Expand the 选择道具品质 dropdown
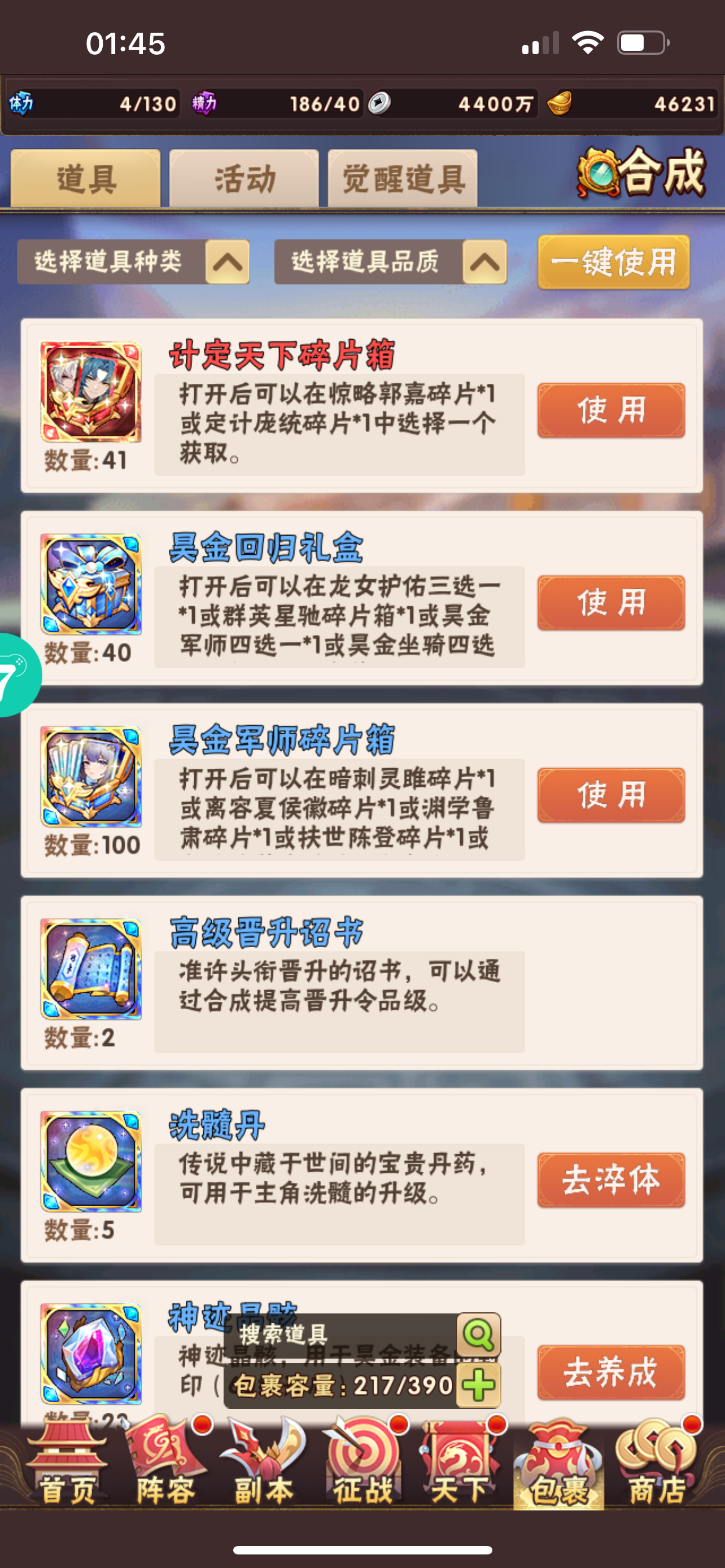Image resolution: width=725 pixels, height=1568 pixels. pyautogui.click(x=390, y=262)
